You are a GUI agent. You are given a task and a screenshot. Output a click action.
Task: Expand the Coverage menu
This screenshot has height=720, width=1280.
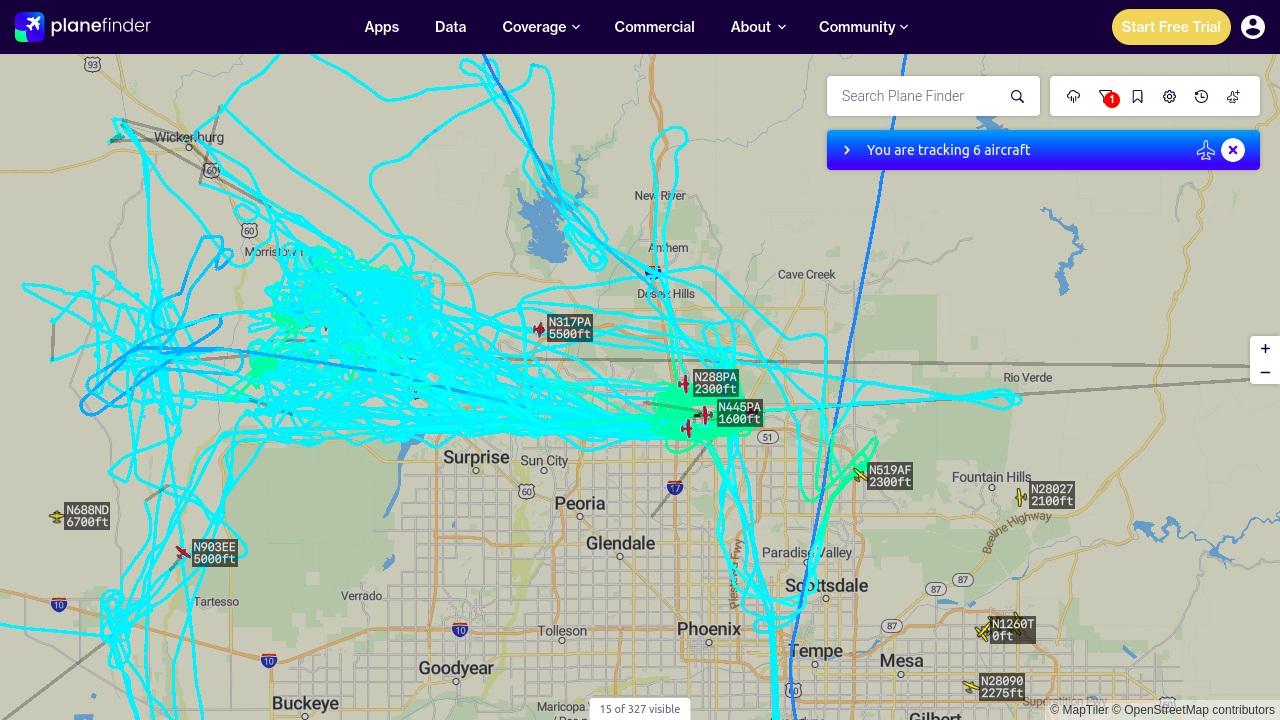coord(541,27)
